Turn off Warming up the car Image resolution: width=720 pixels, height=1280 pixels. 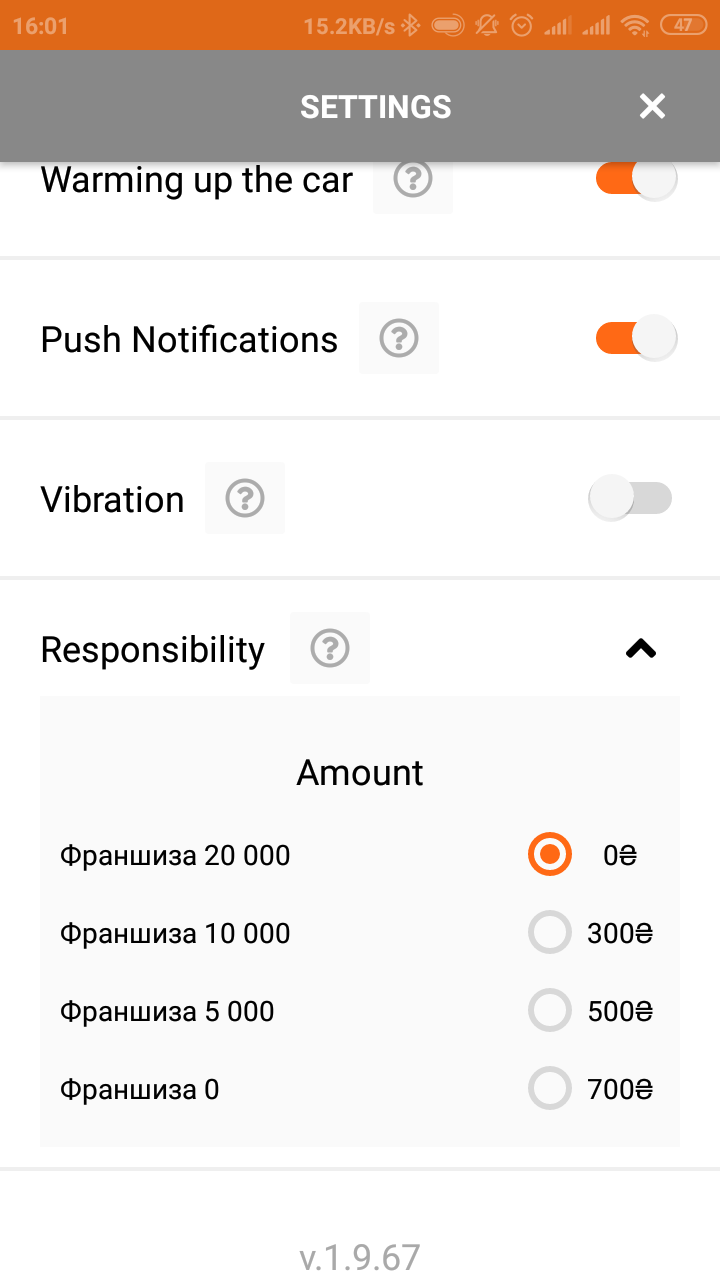(636, 180)
